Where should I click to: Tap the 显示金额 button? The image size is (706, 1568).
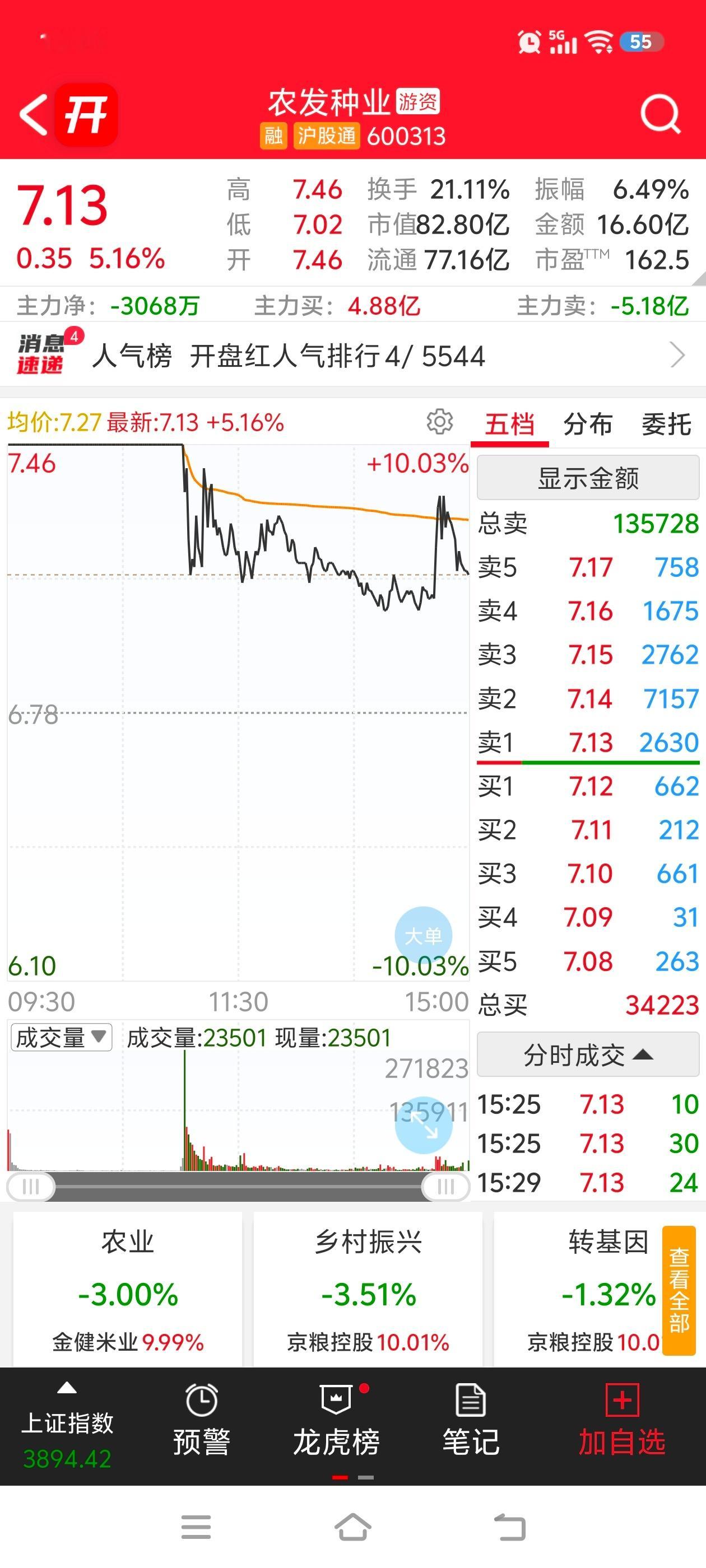pos(588,478)
